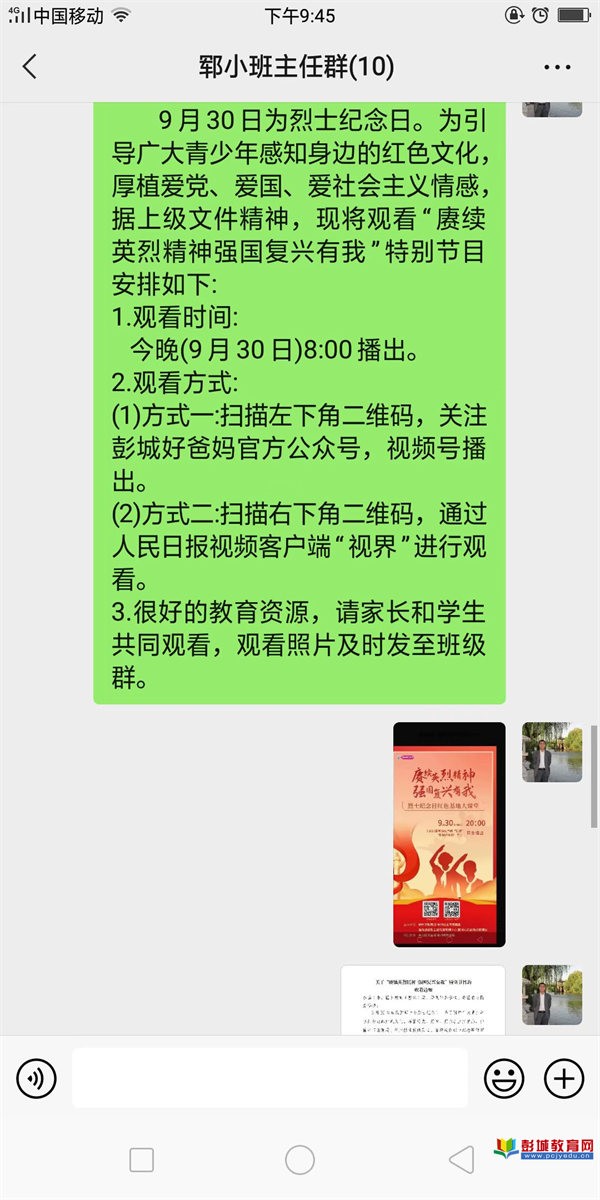600x1200 pixels.
Task: Tap the system home button
Action: (x=300, y=1160)
